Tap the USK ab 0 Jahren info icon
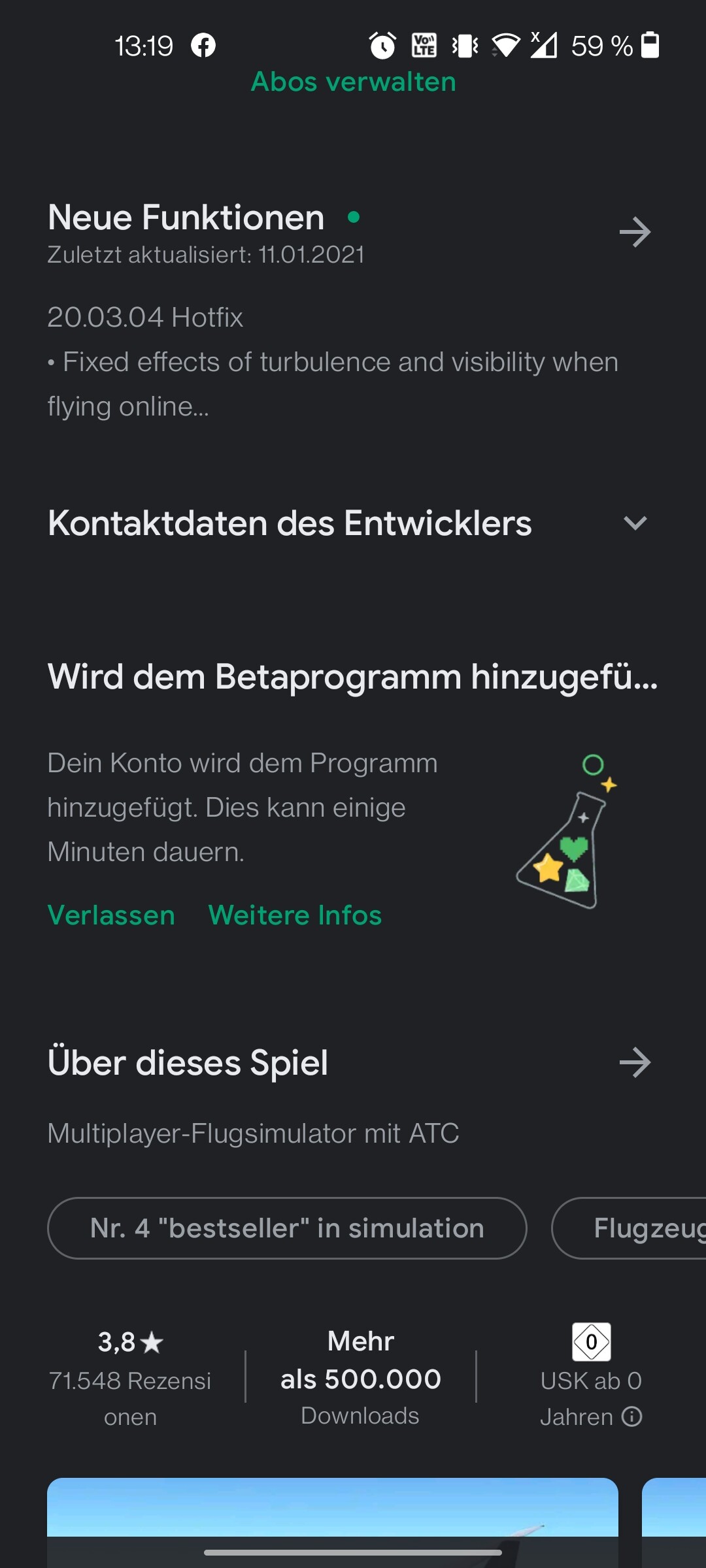Screen dimensions: 706x1568 [631, 1417]
